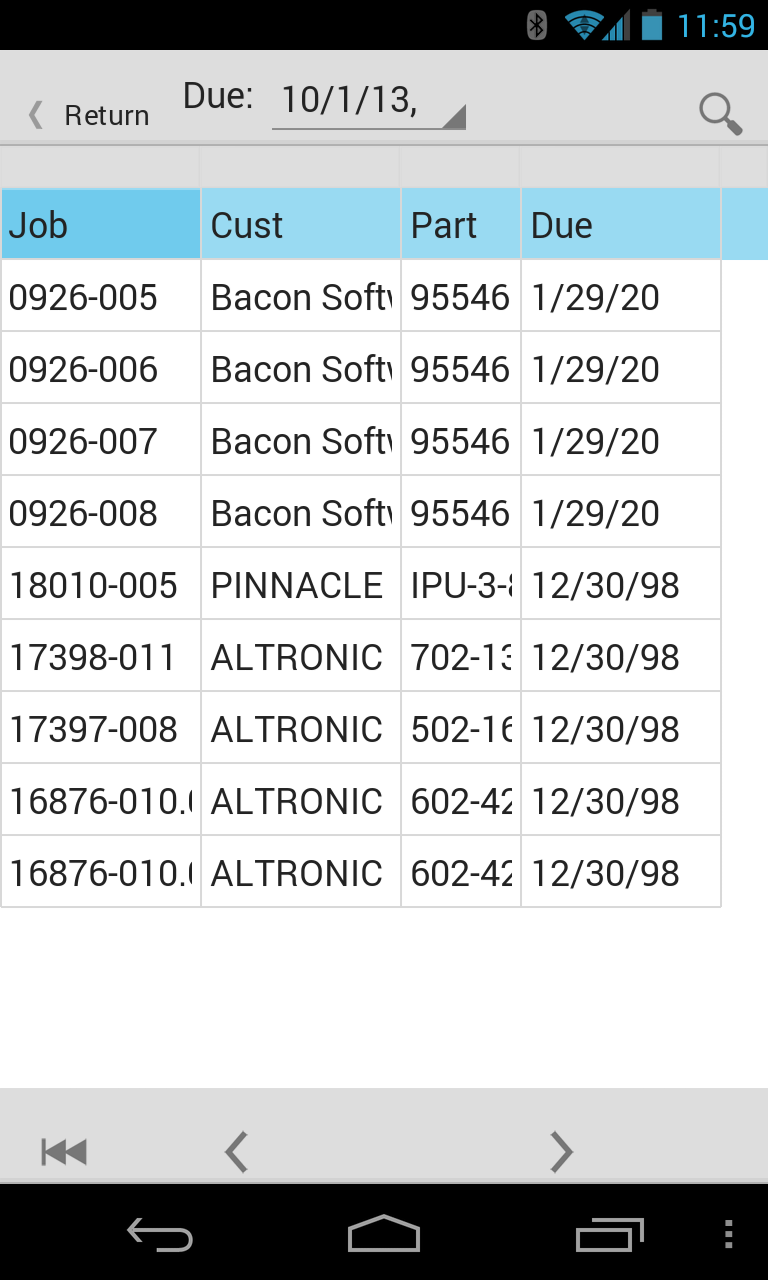The image size is (768, 1280).
Task: Open the system overflow menu
Action: coord(728,1235)
